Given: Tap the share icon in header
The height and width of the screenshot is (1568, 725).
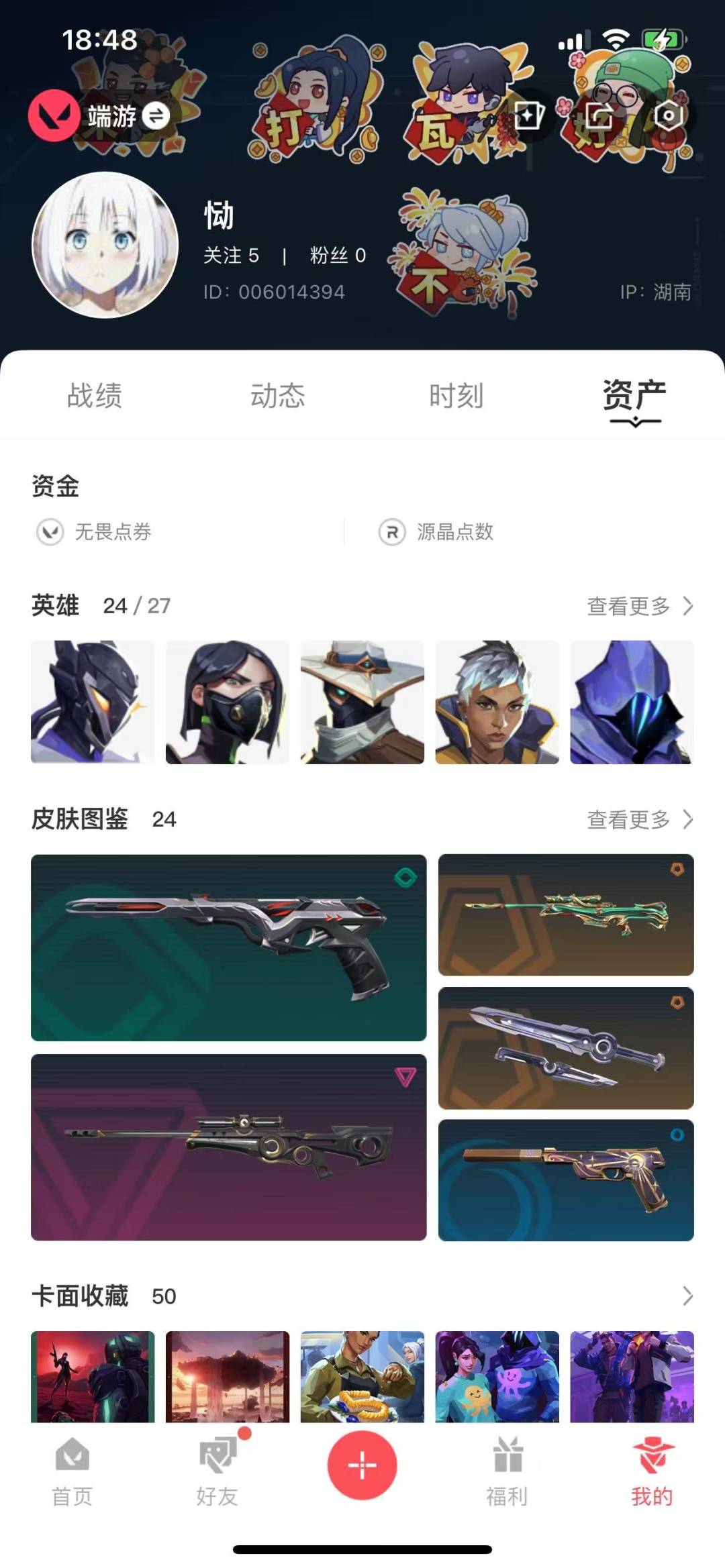Looking at the screenshot, I should (597, 116).
